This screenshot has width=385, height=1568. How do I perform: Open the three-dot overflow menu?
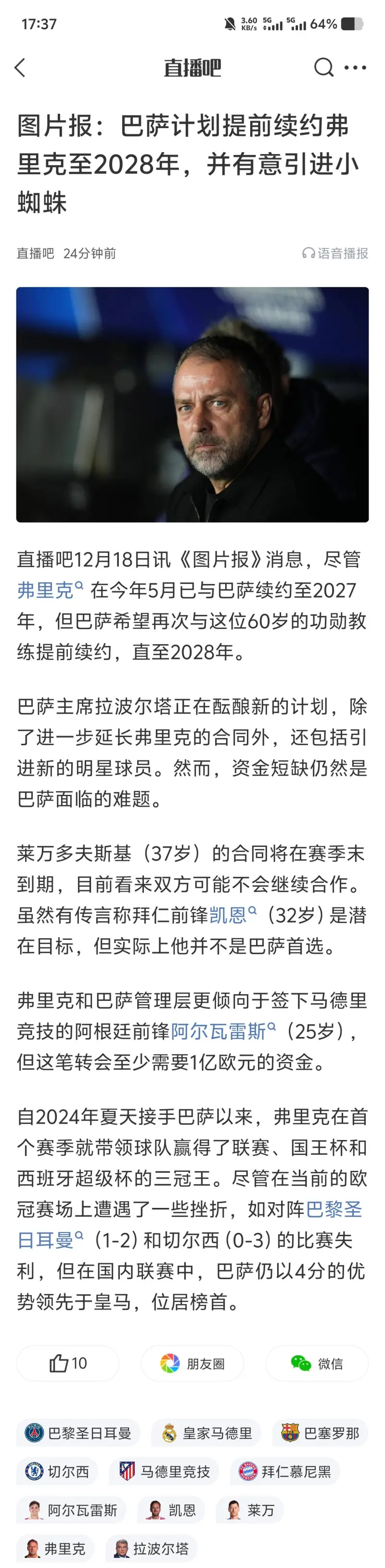click(355, 67)
